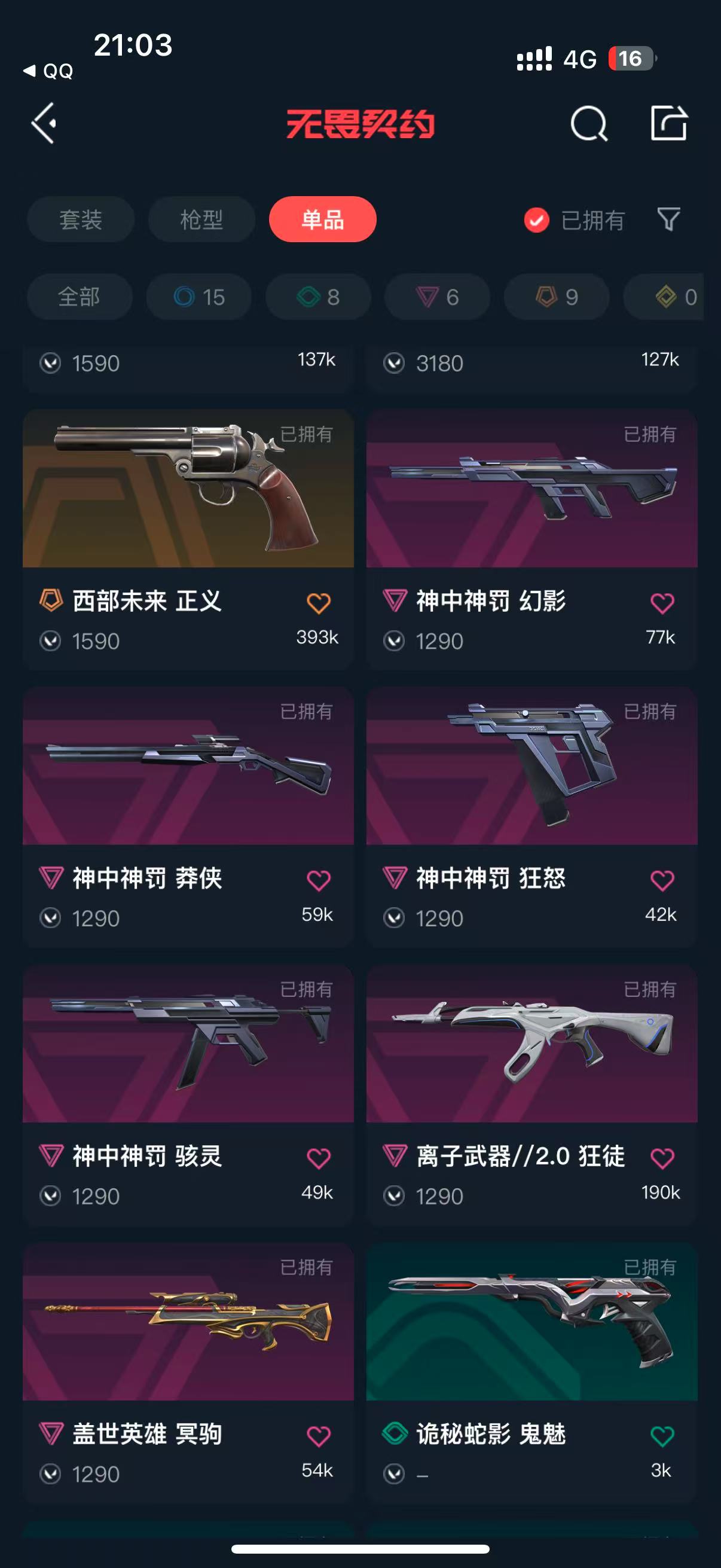Go back using the top-left arrow
The height and width of the screenshot is (1568, 721).
[44, 124]
